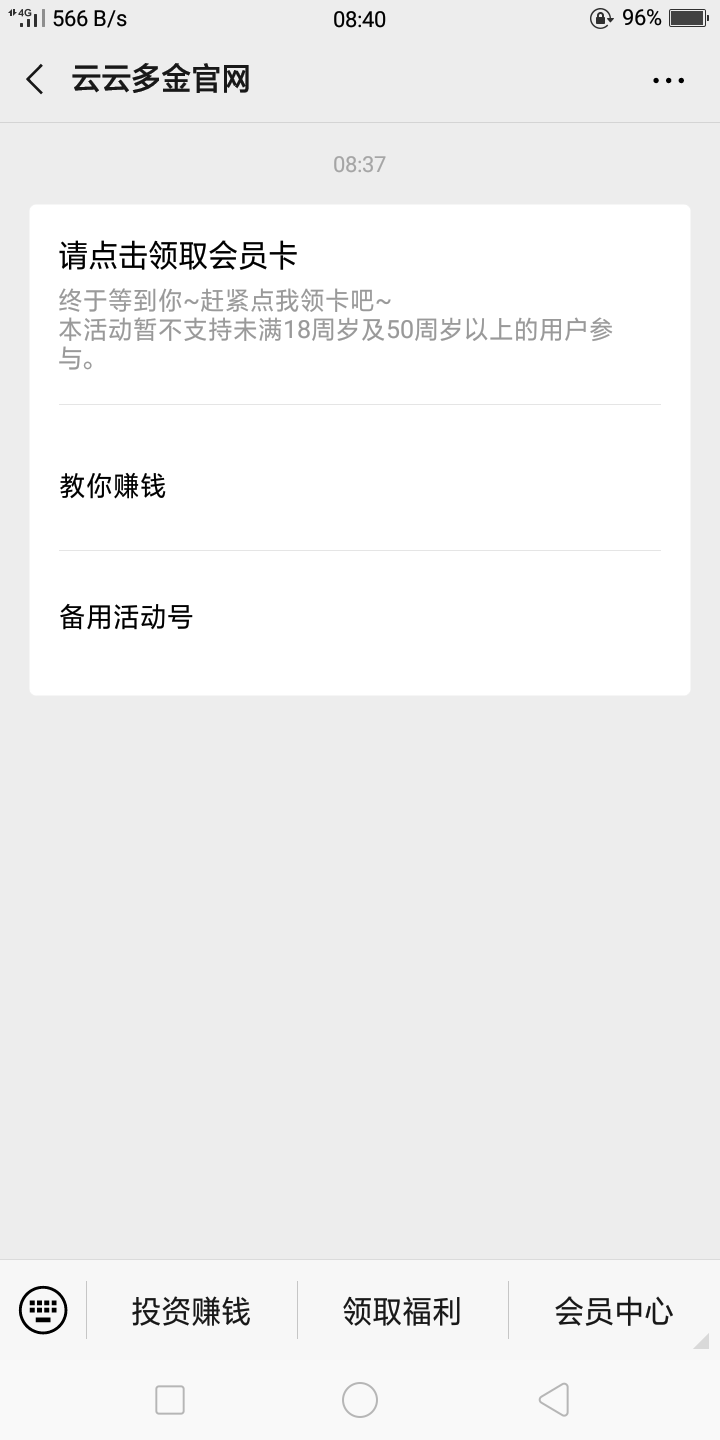Go back from 云云多金官网 chat
This screenshot has height=1440, width=720.
point(35,79)
